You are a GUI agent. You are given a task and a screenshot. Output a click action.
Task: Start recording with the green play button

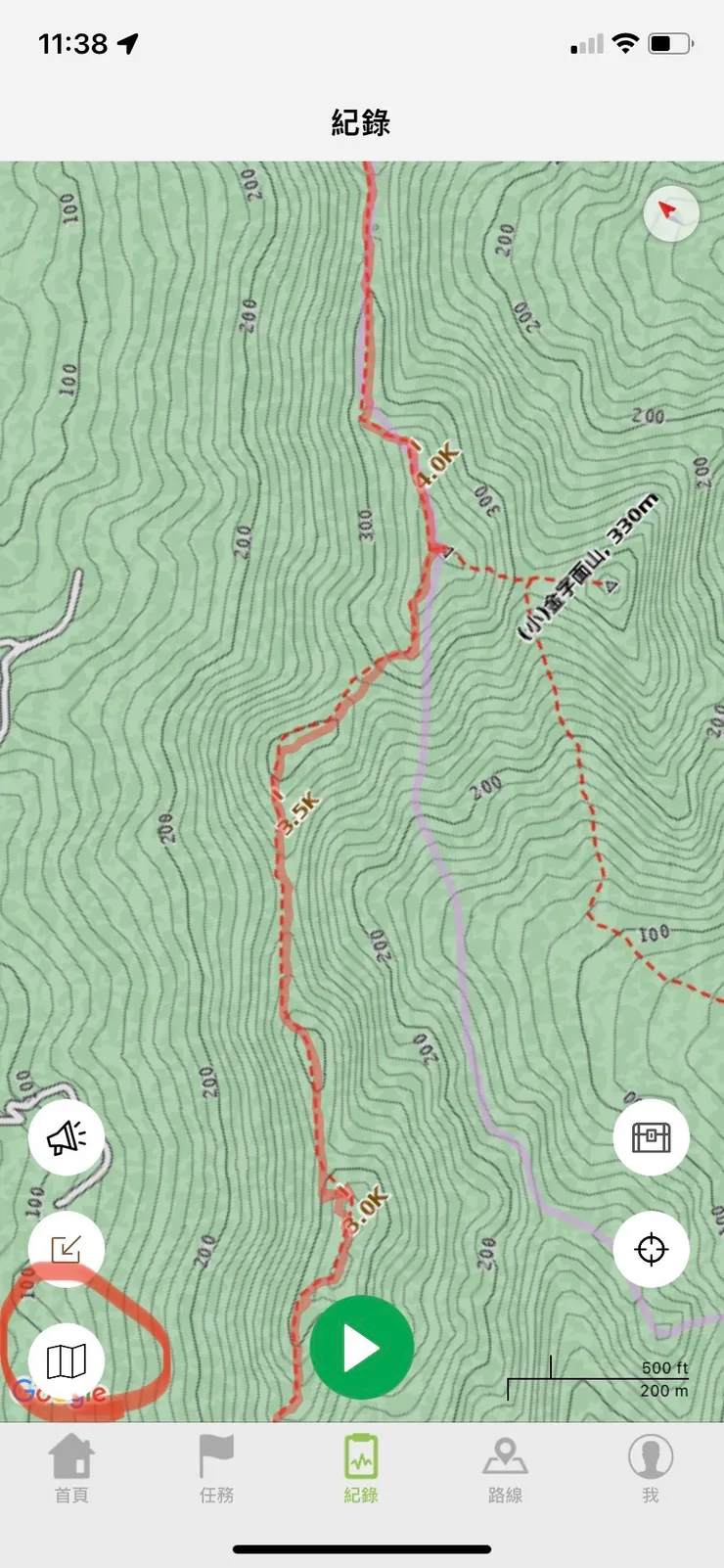point(361,1348)
